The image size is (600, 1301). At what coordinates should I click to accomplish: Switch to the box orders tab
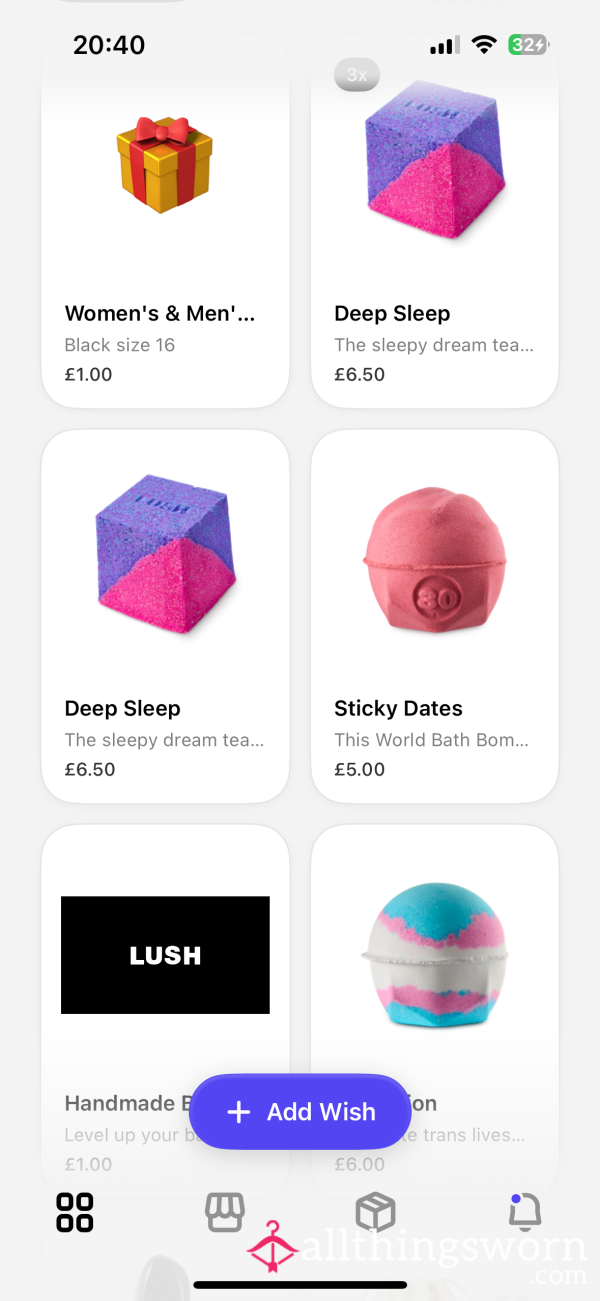375,1212
